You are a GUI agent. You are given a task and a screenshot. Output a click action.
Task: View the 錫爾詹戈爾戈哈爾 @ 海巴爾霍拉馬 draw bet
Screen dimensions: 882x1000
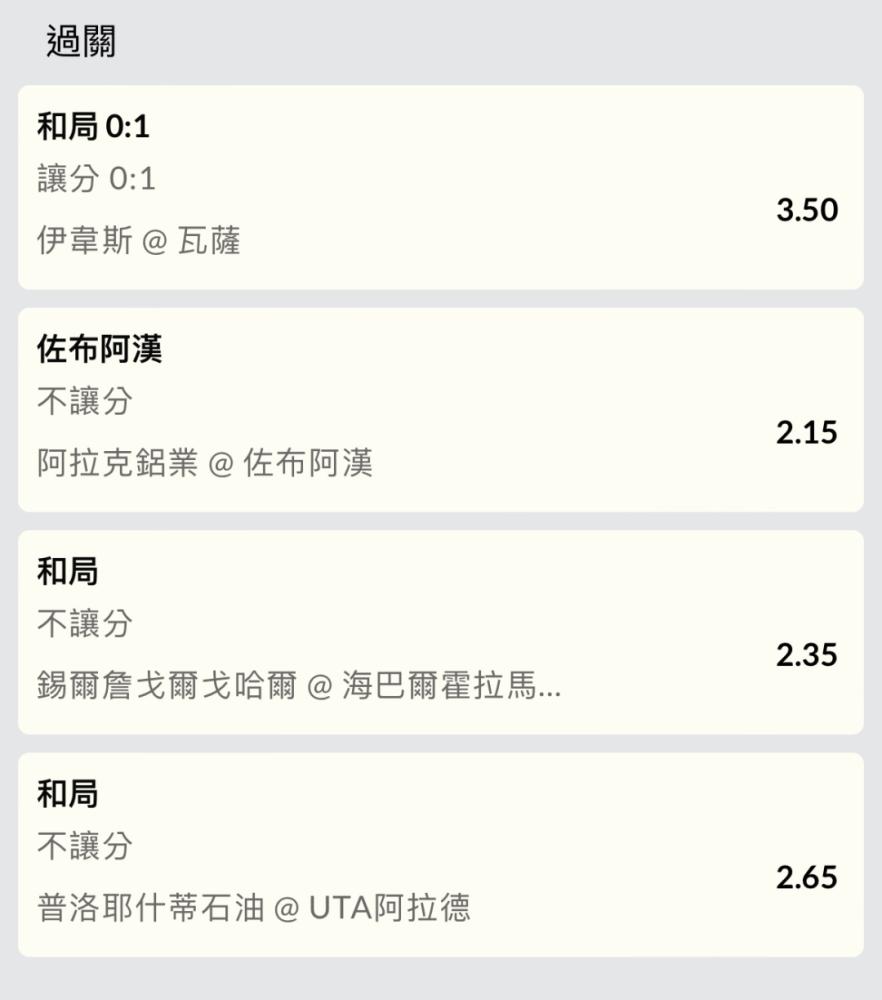440,632
